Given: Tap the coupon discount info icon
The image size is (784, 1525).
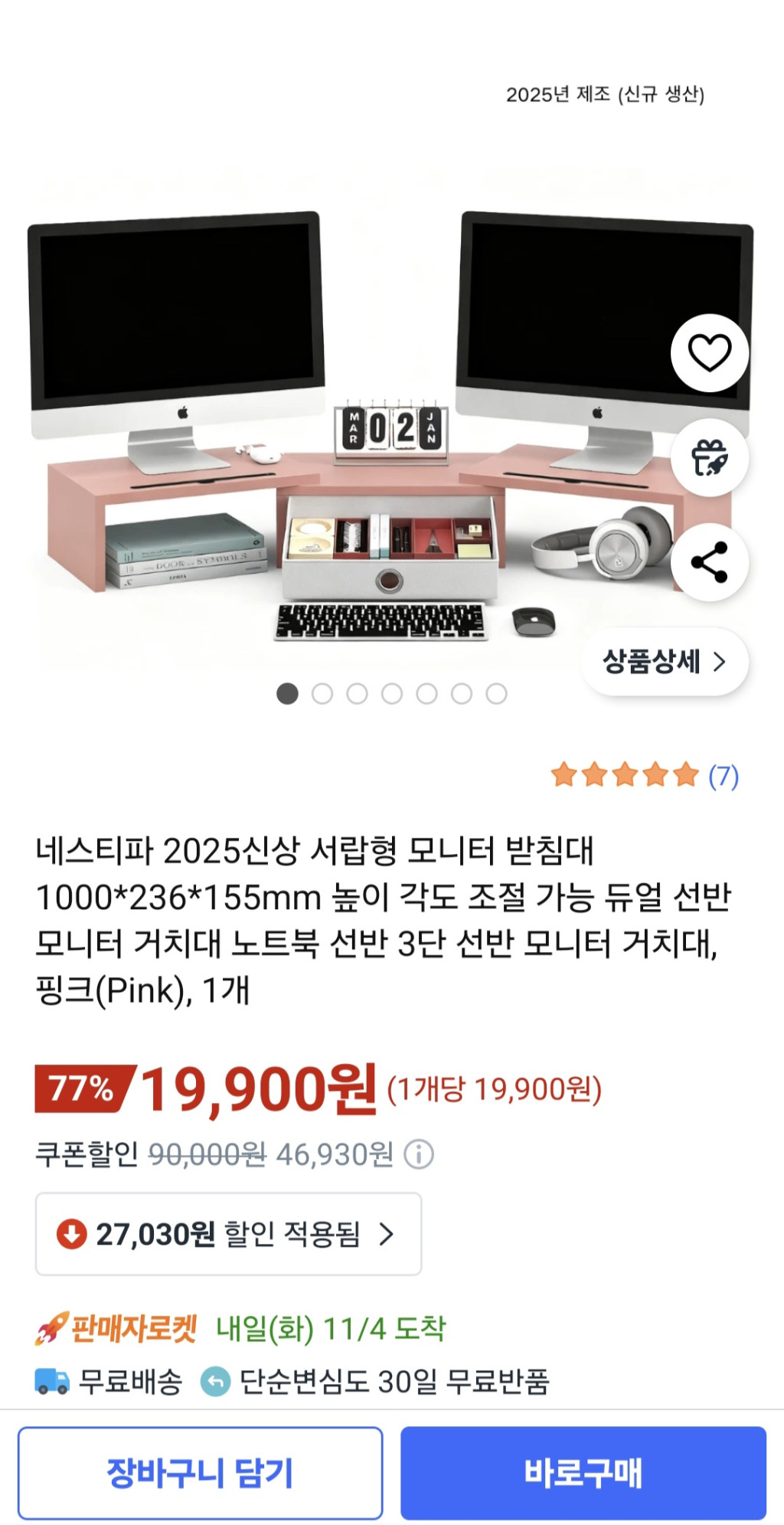Looking at the screenshot, I should pos(419,1154).
